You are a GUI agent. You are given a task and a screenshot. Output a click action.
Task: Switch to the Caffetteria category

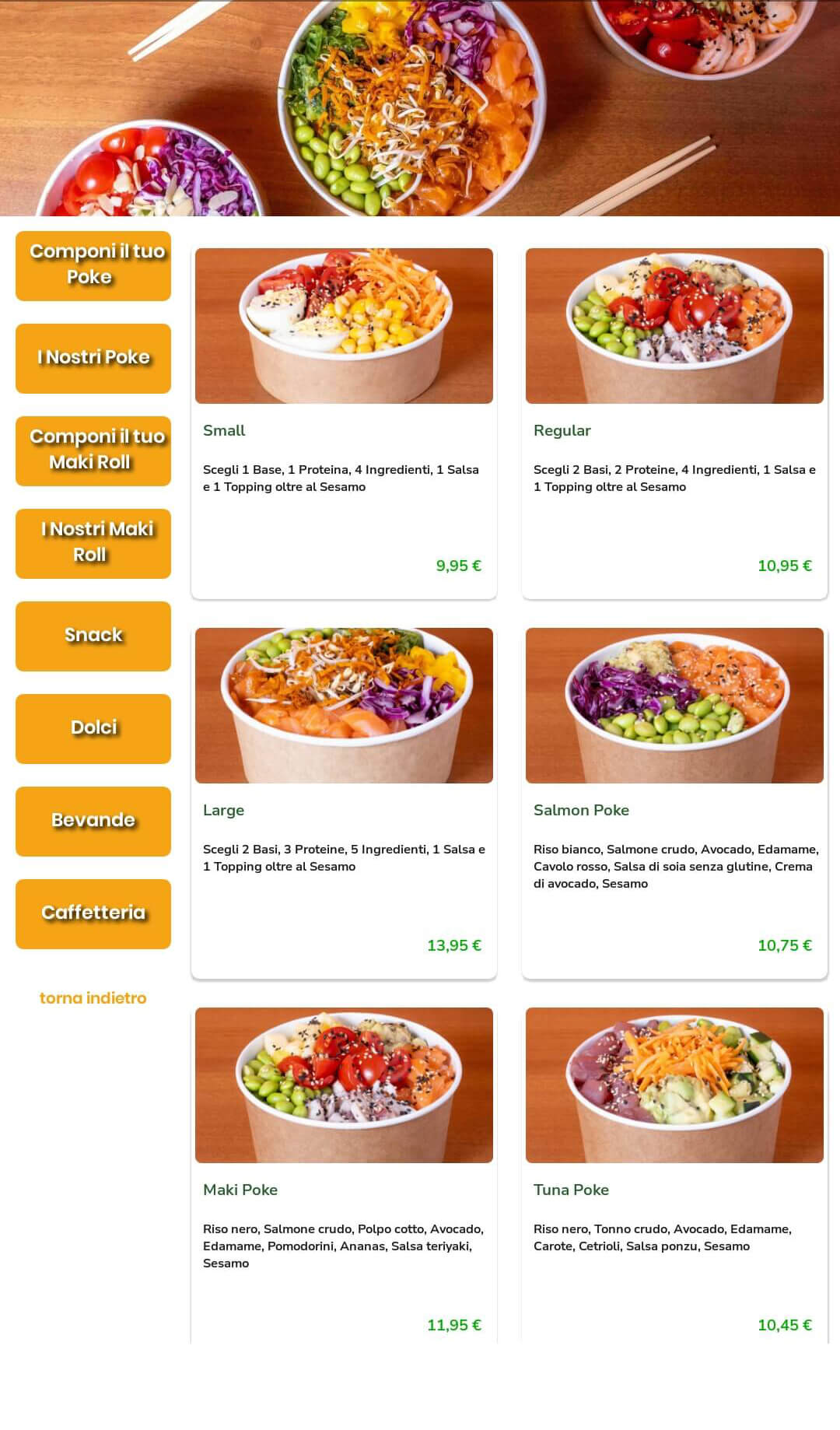(x=93, y=913)
